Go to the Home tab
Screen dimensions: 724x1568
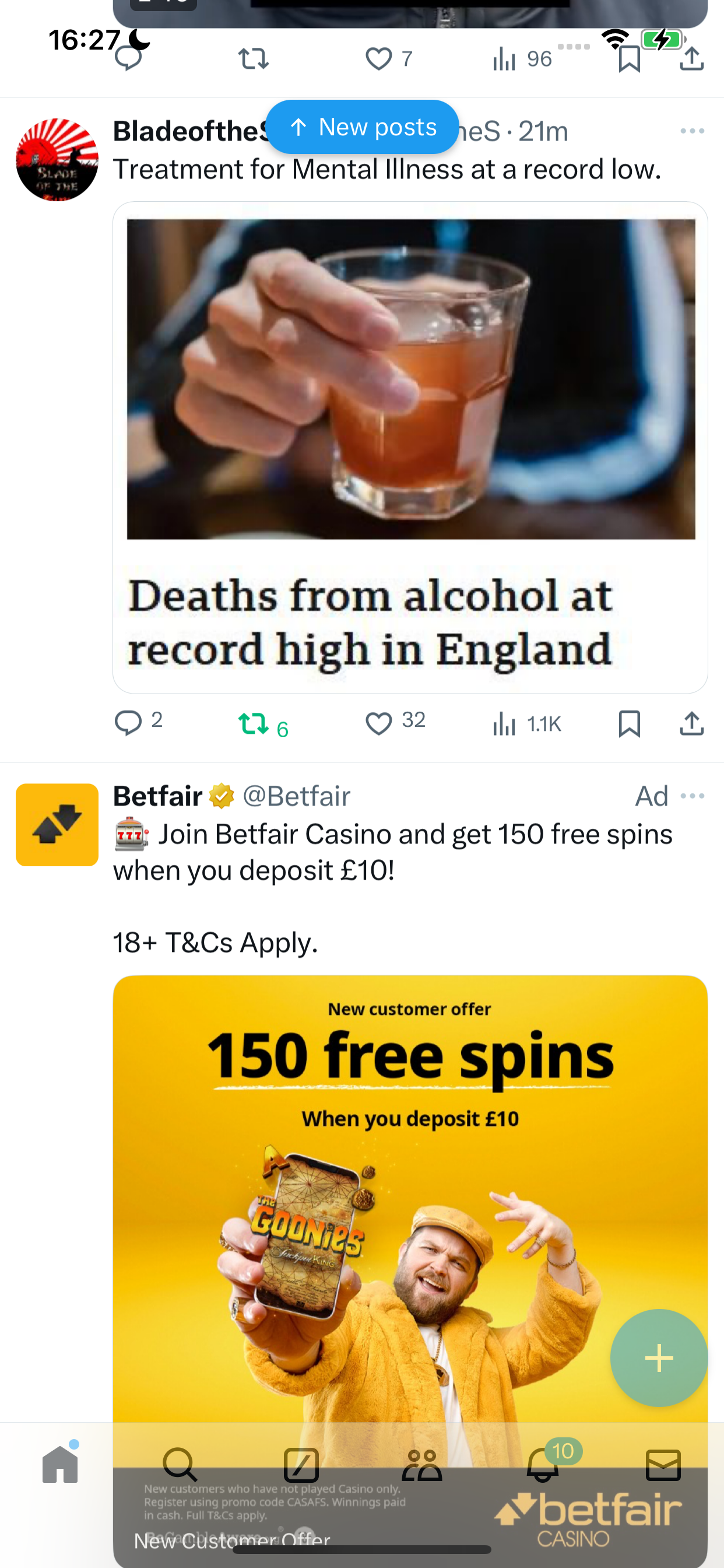(x=60, y=1464)
